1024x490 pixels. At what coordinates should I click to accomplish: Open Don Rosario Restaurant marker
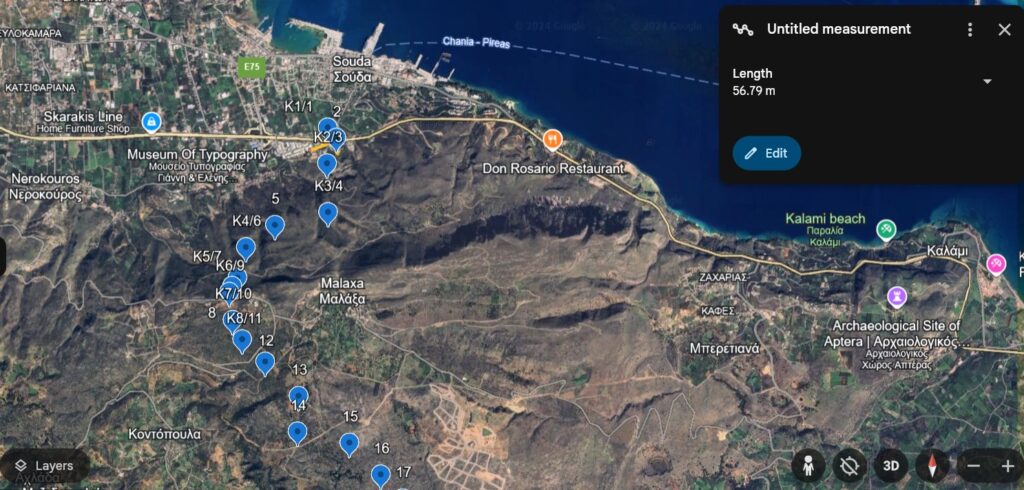(550, 139)
